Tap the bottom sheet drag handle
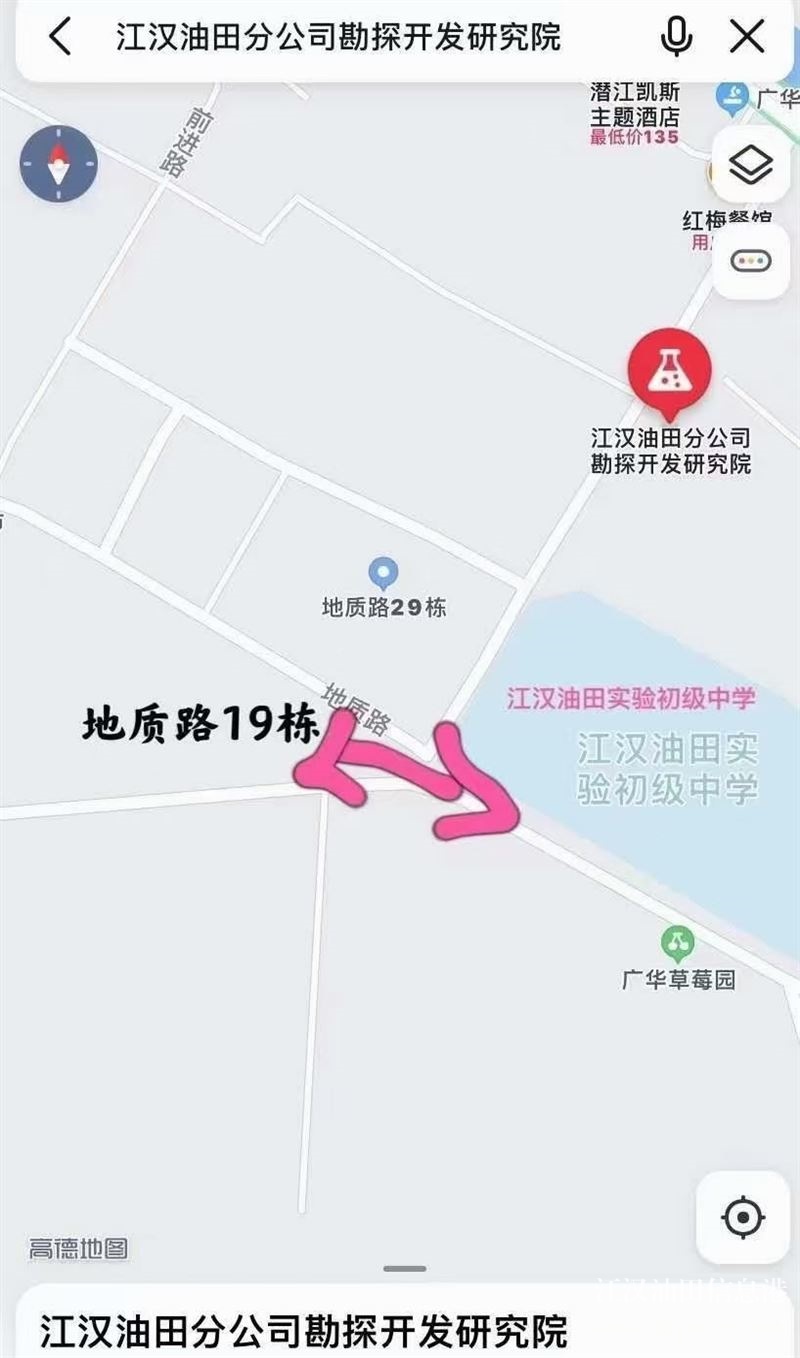800x1358 pixels. point(404,1269)
